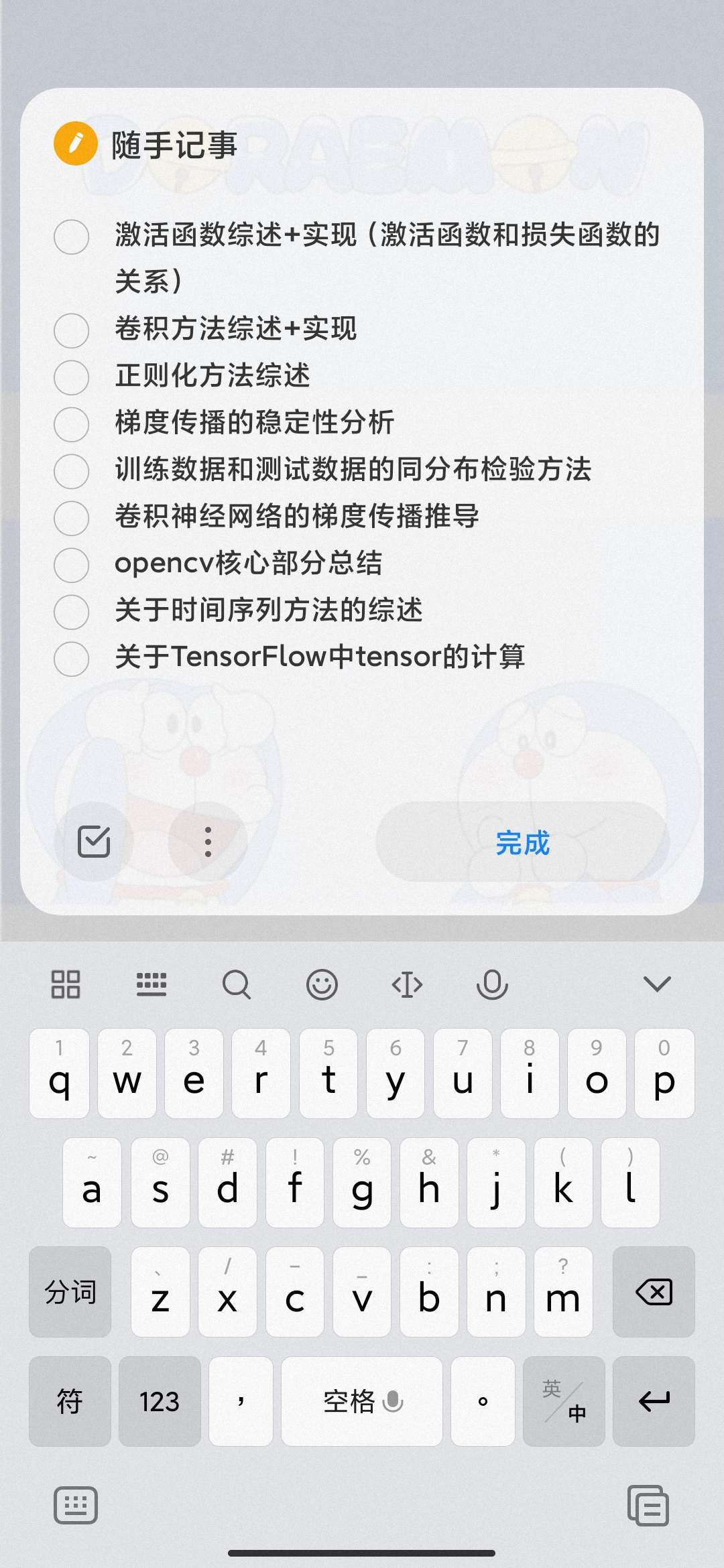Open the keyboard emoji panel
Screen dimensions: 724x1568
pos(322,984)
